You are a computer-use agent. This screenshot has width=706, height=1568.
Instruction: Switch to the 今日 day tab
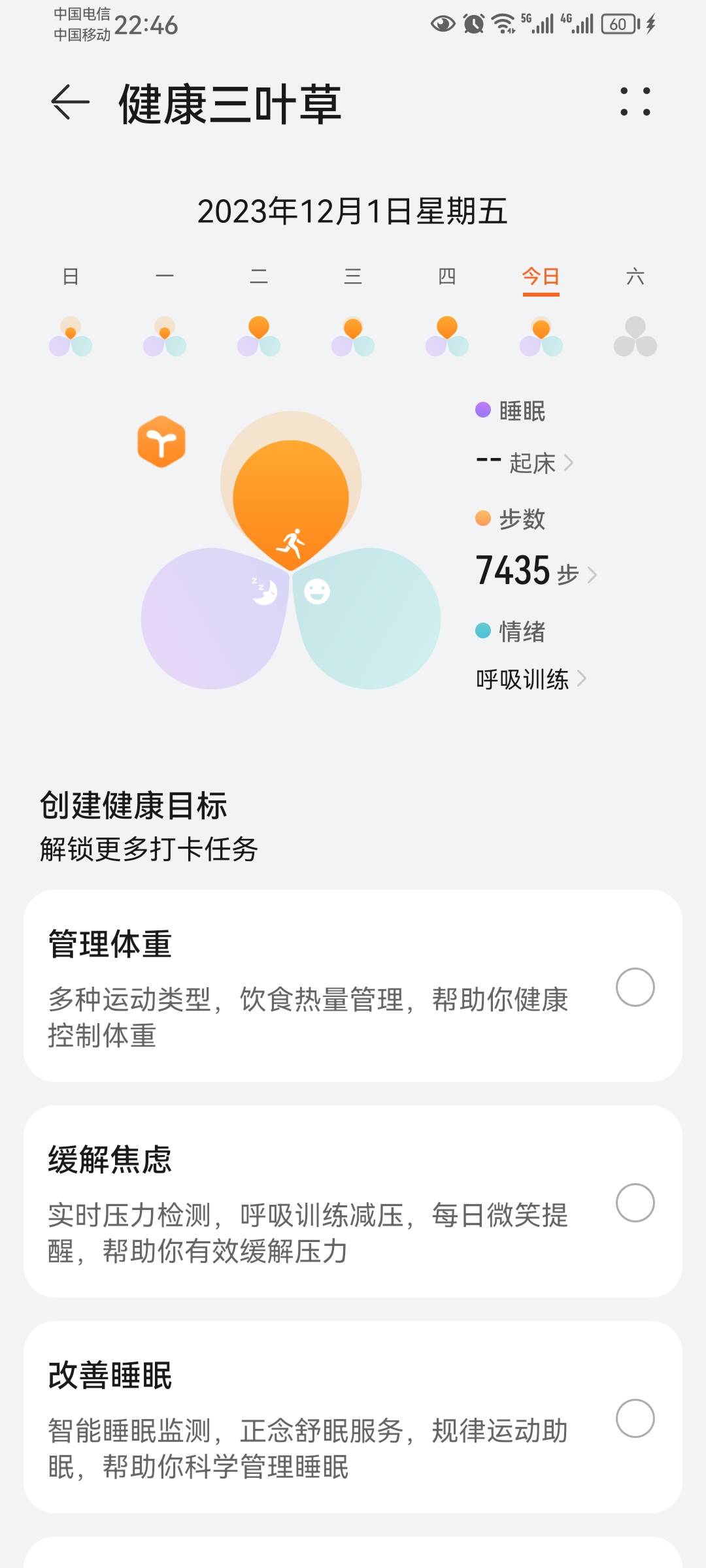tap(541, 276)
